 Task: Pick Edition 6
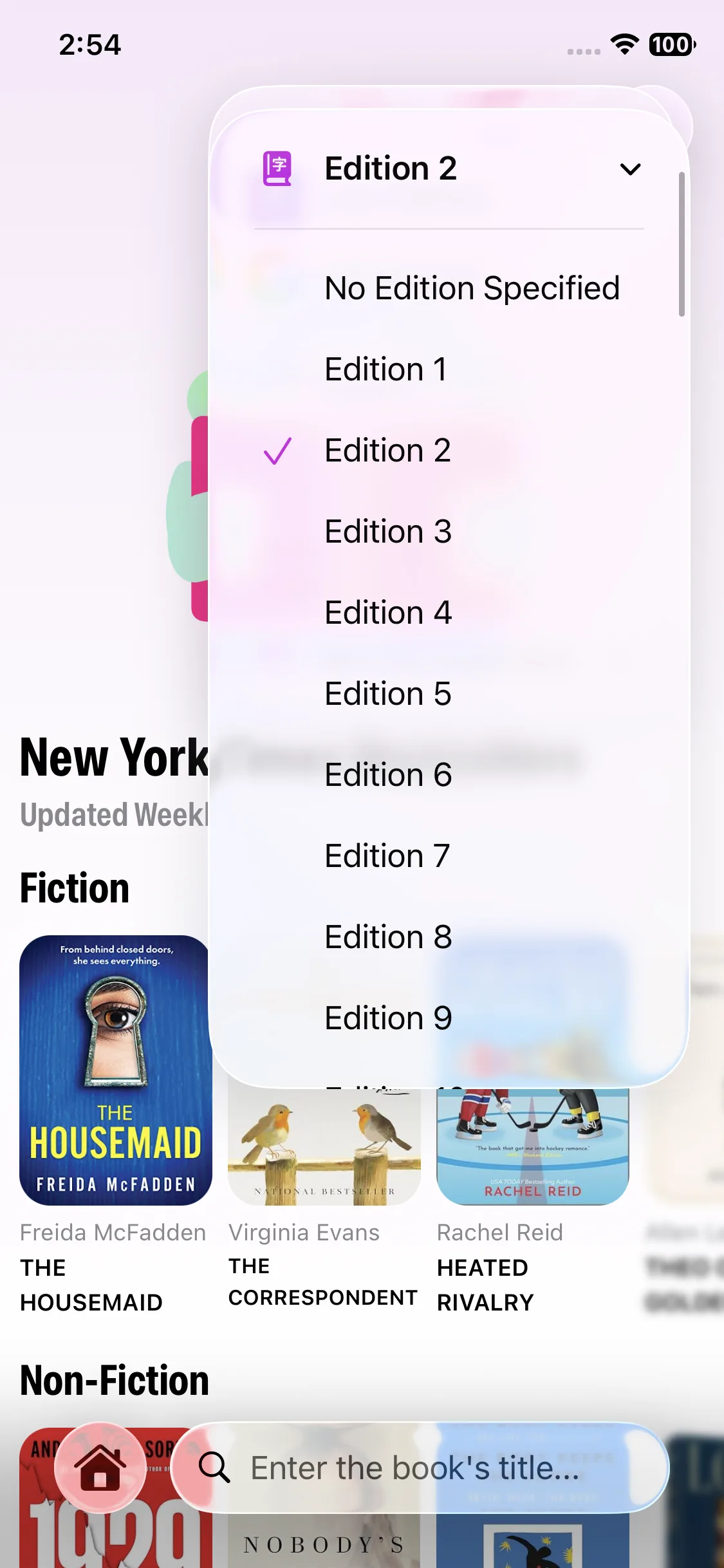tap(449, 774)
